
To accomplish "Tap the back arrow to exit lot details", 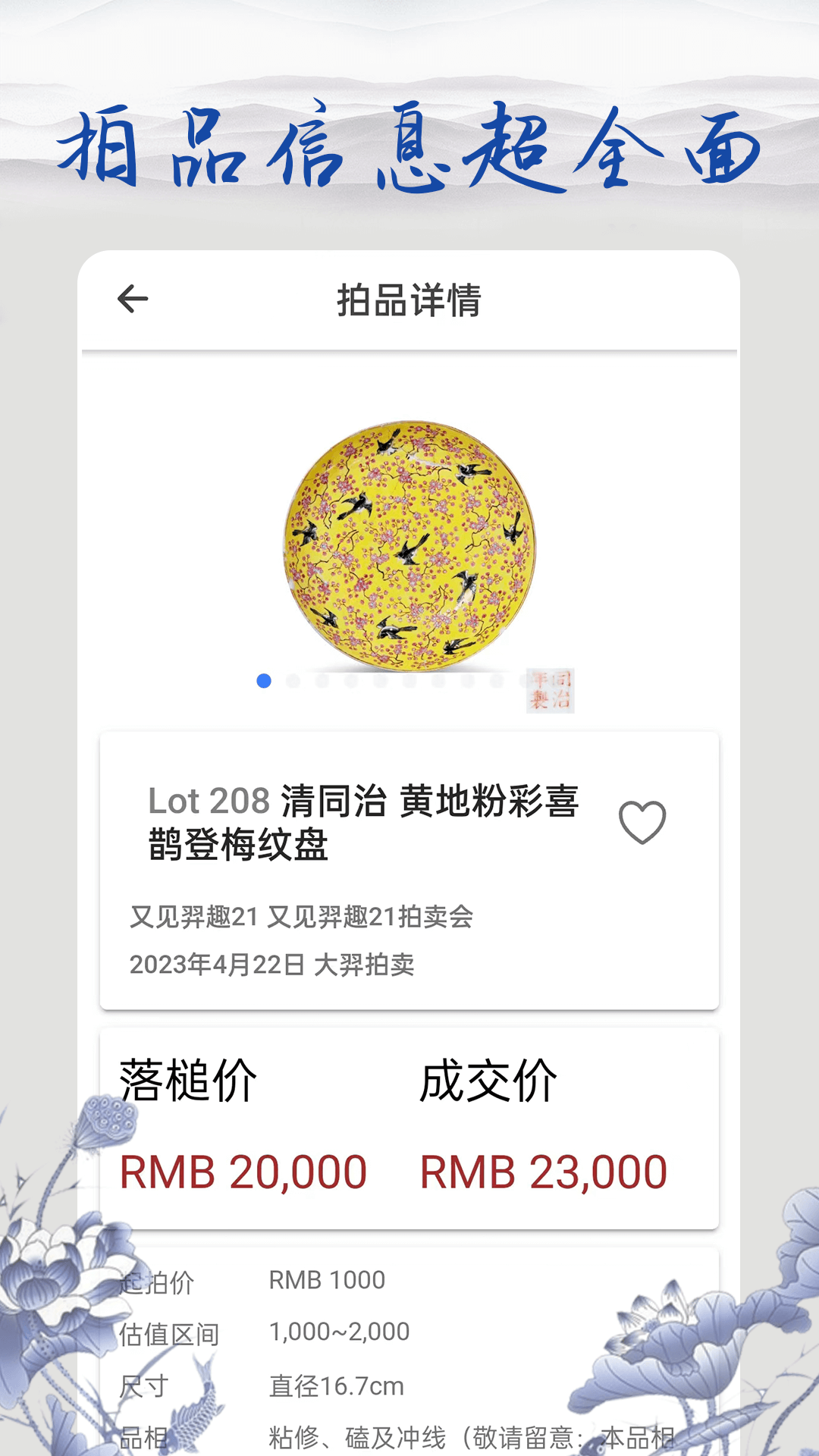I will coord(133,299).
